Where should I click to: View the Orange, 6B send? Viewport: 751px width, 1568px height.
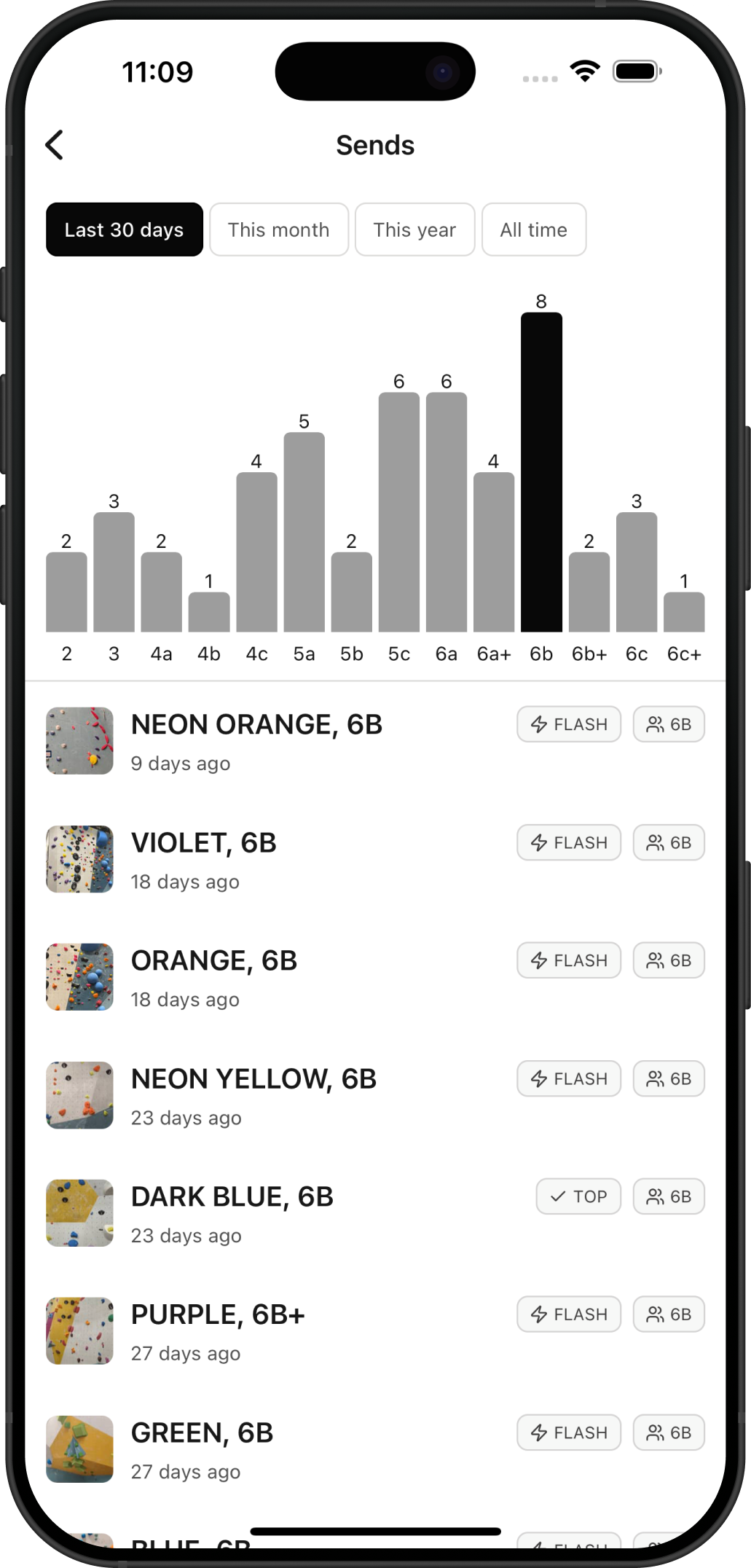[x=214, y=977]
